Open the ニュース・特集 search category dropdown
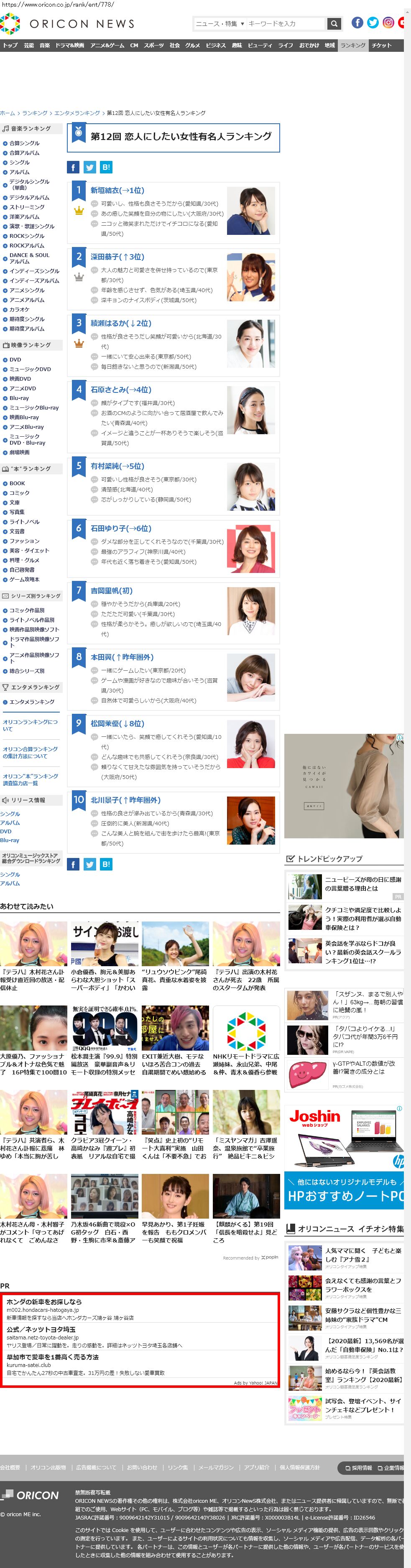 pyautogui.click(x=220, y=24)
